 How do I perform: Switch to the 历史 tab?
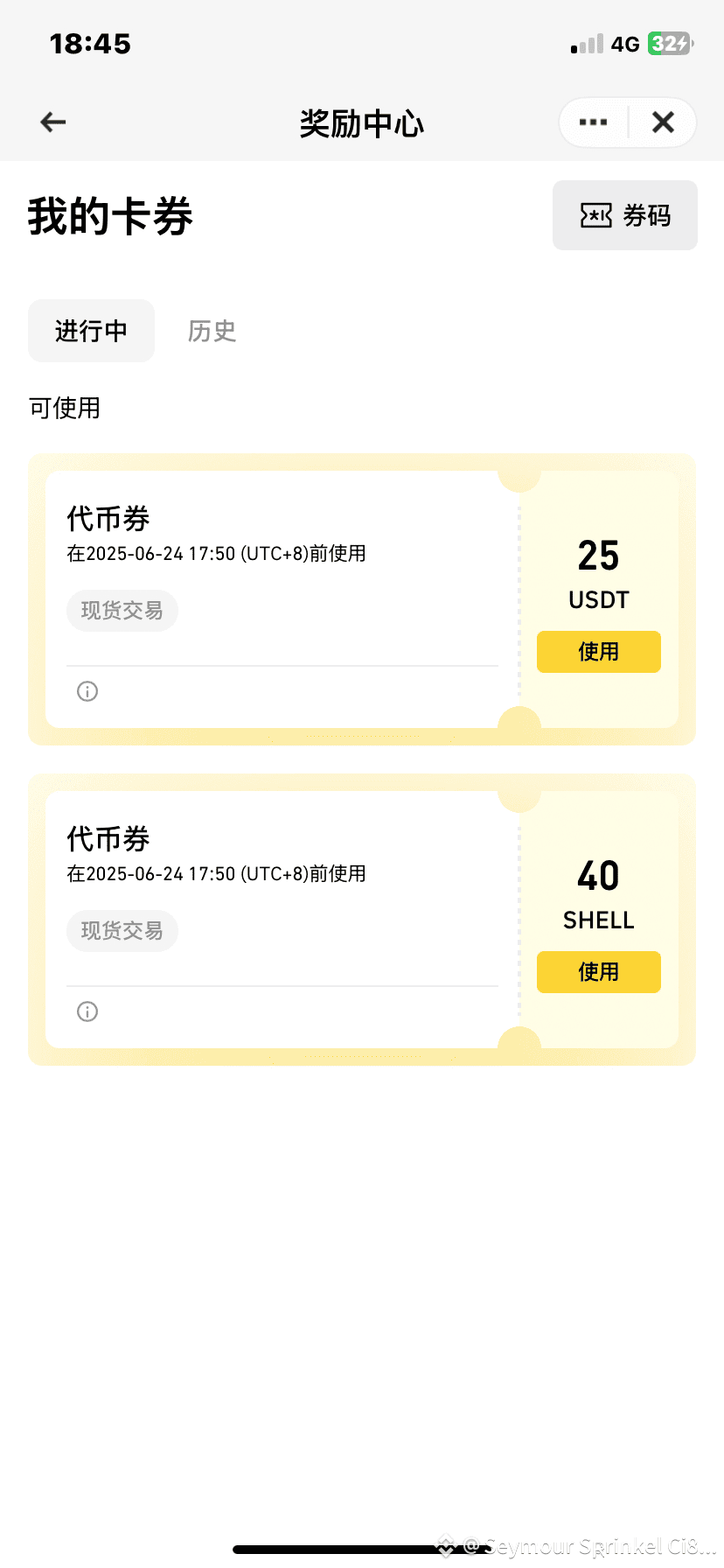click(x=212, y=331)
